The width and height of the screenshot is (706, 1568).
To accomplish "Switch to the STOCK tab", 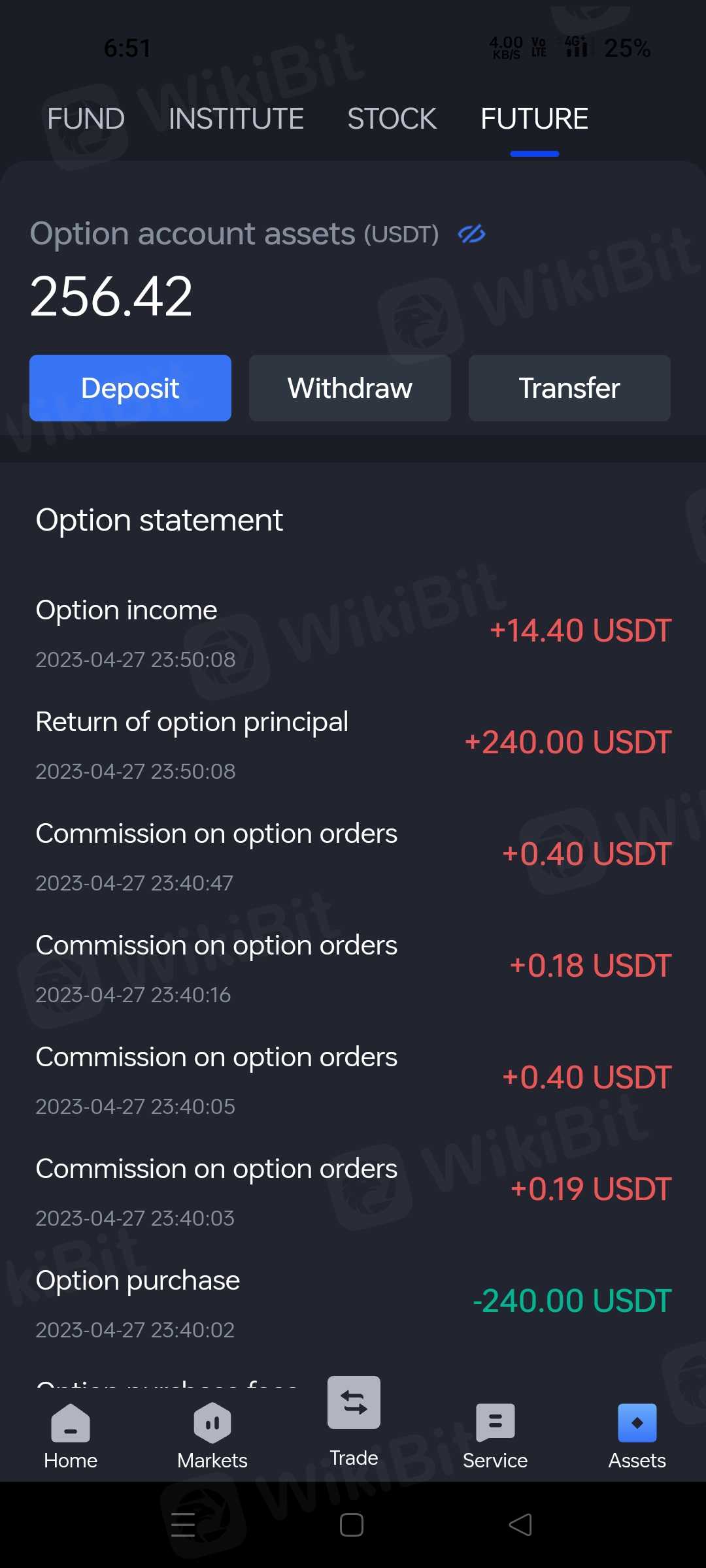I will (x=392, y=119).
